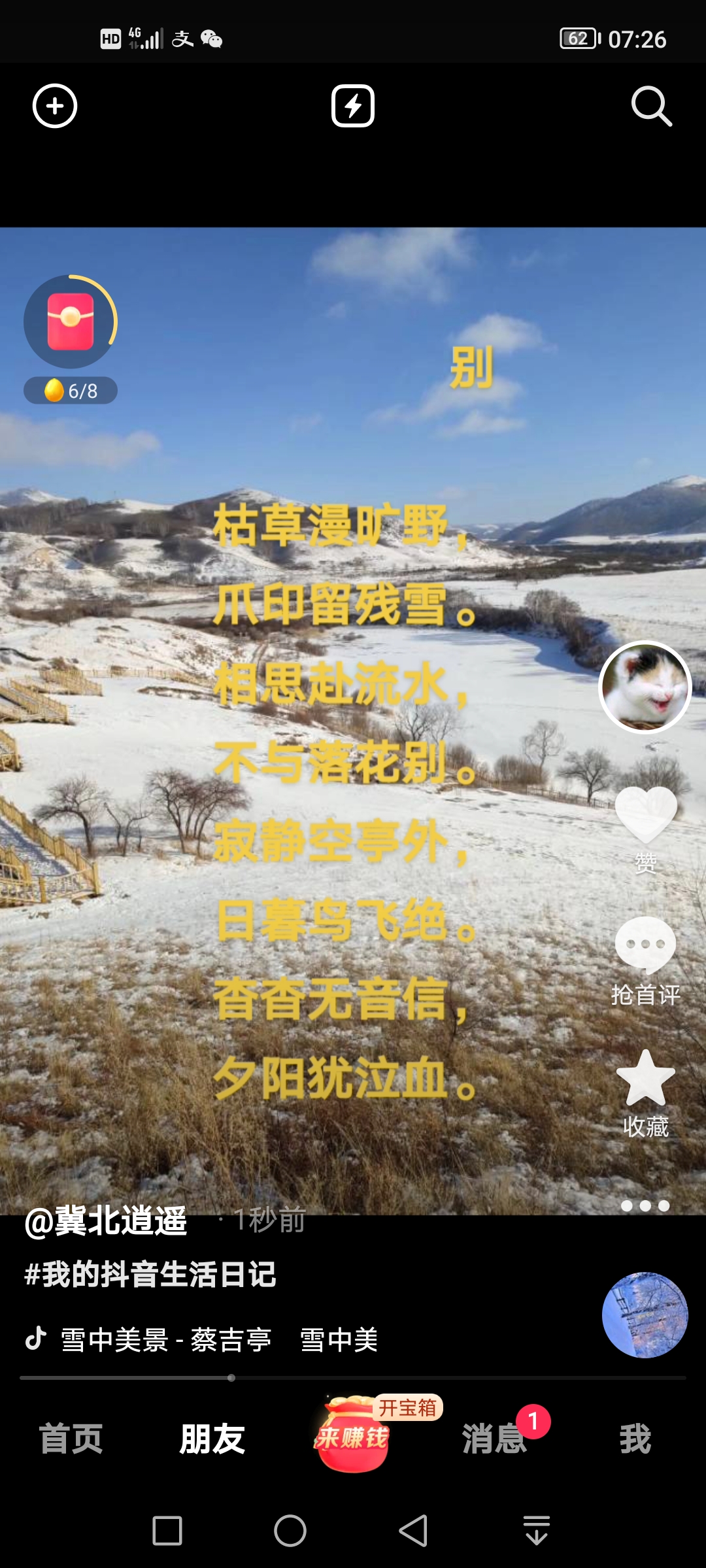The height and width of the screenshot is (1568, 706).
Task: Open the search icon at top right
Action: [650, 106]
